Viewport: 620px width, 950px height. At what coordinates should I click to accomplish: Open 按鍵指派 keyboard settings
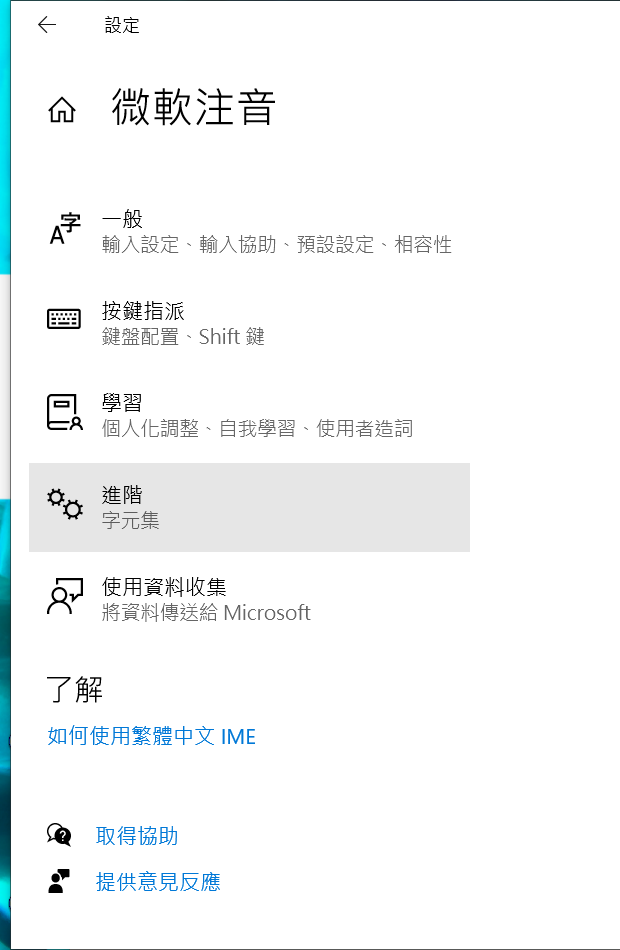tap(250, 323)
